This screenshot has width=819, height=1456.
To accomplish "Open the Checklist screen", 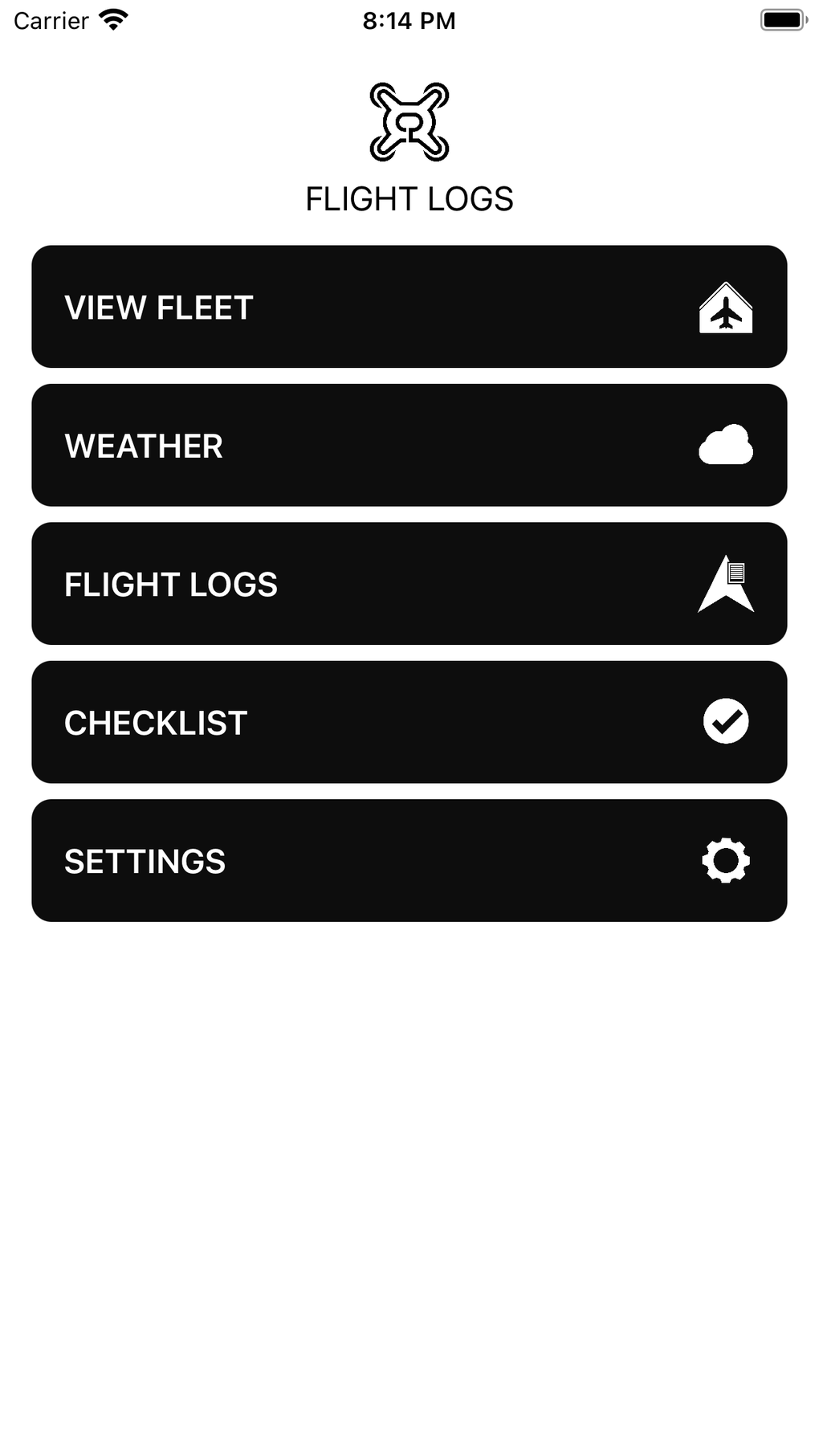I will coord(408,721).
